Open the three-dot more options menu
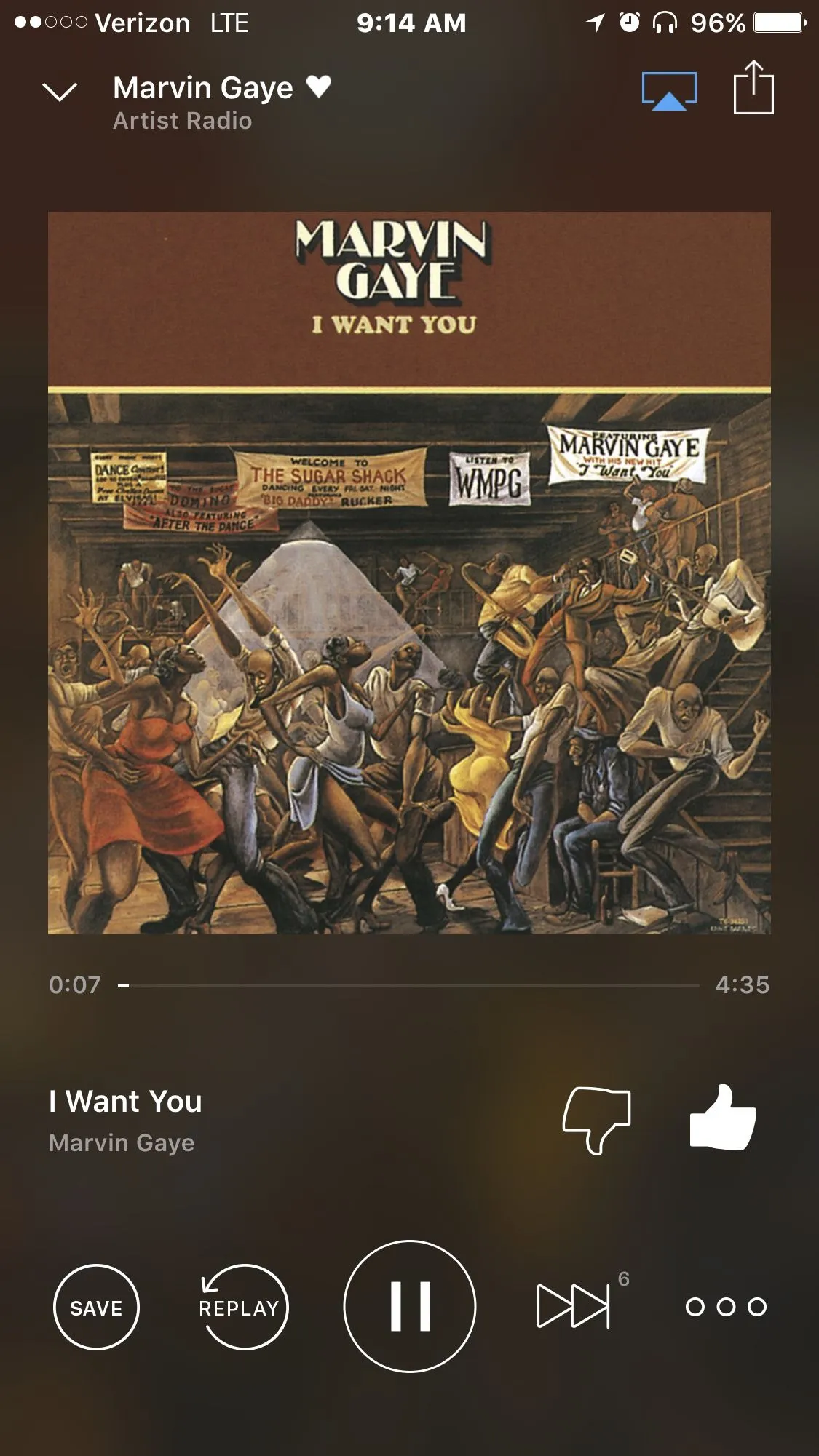Image resolution: width=819 pixels, height=1456 pixels. tap(726, 1307)
